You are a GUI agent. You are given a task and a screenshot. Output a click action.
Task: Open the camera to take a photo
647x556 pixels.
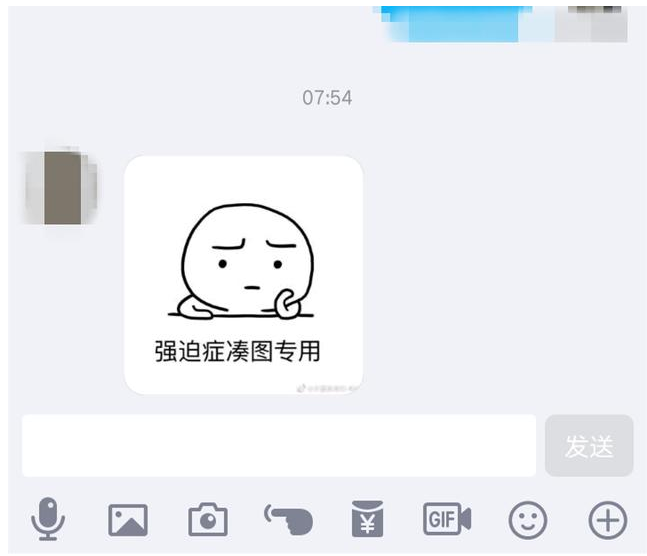[x=208, y=520]
